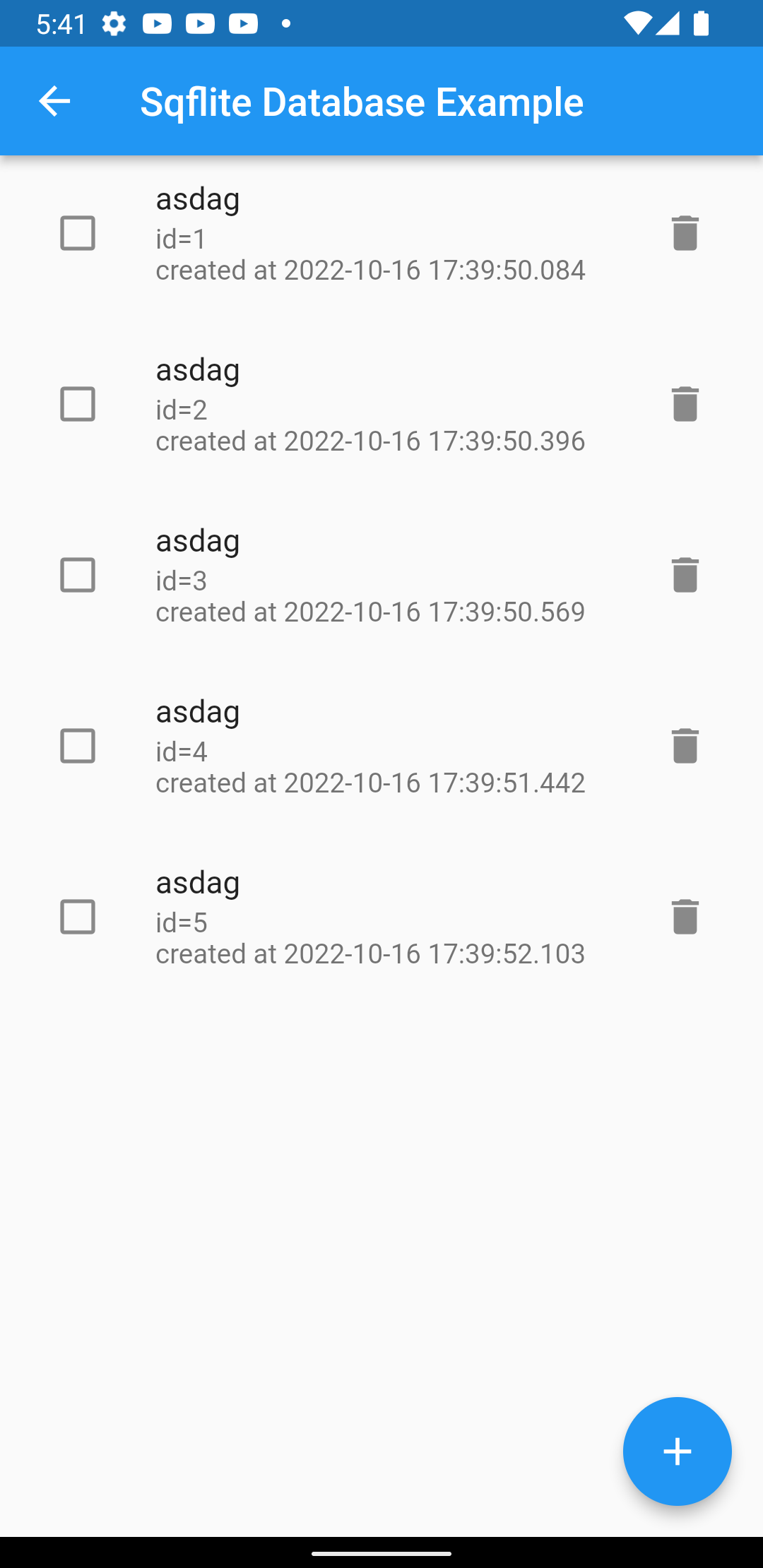Tap the Sqflite Database Example title
This screenshot has width=763, height=1568.
tap(362, 101)
